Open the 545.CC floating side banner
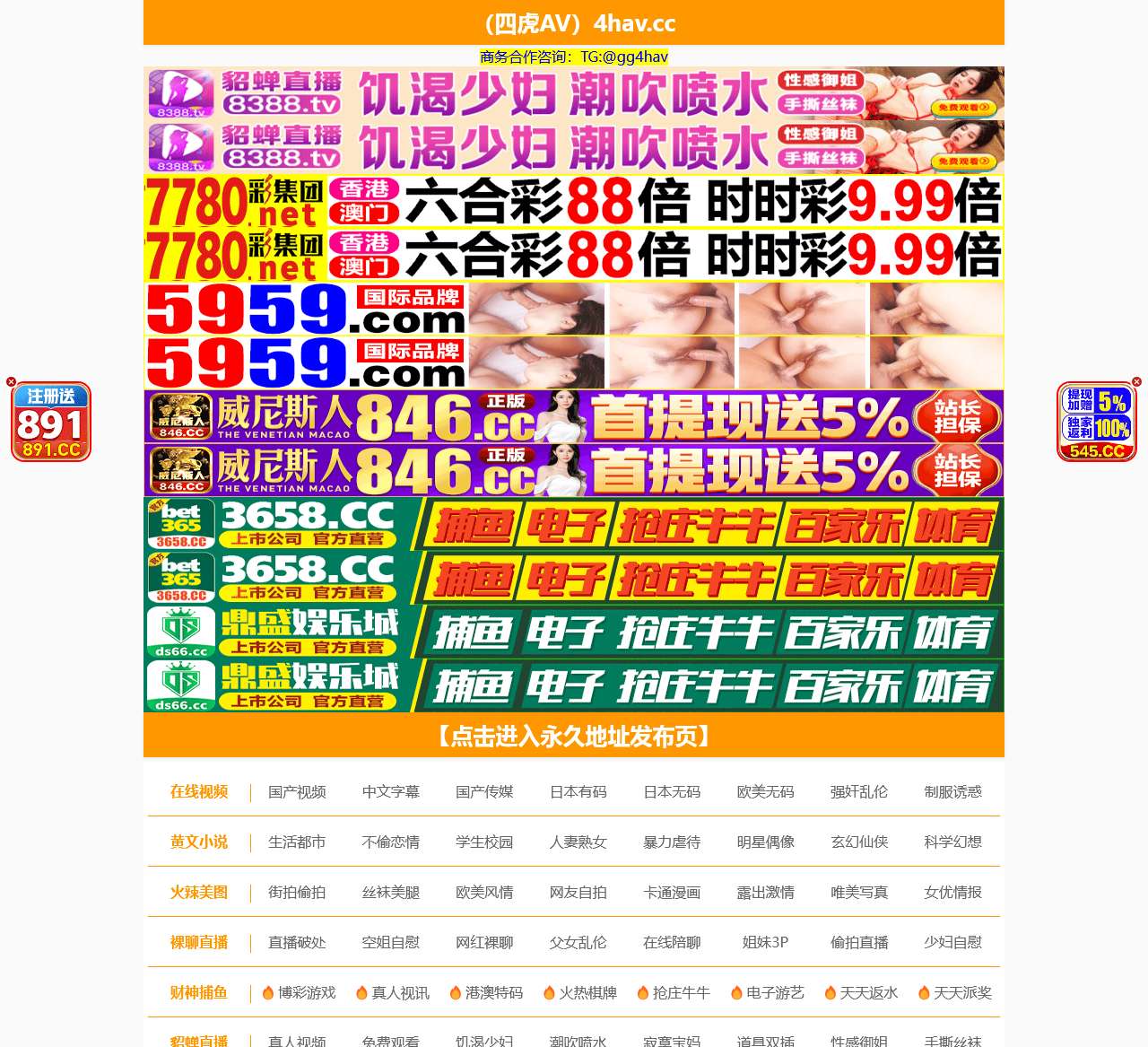This screenshot has width=1148, height=1047. tap(1096, 423)
